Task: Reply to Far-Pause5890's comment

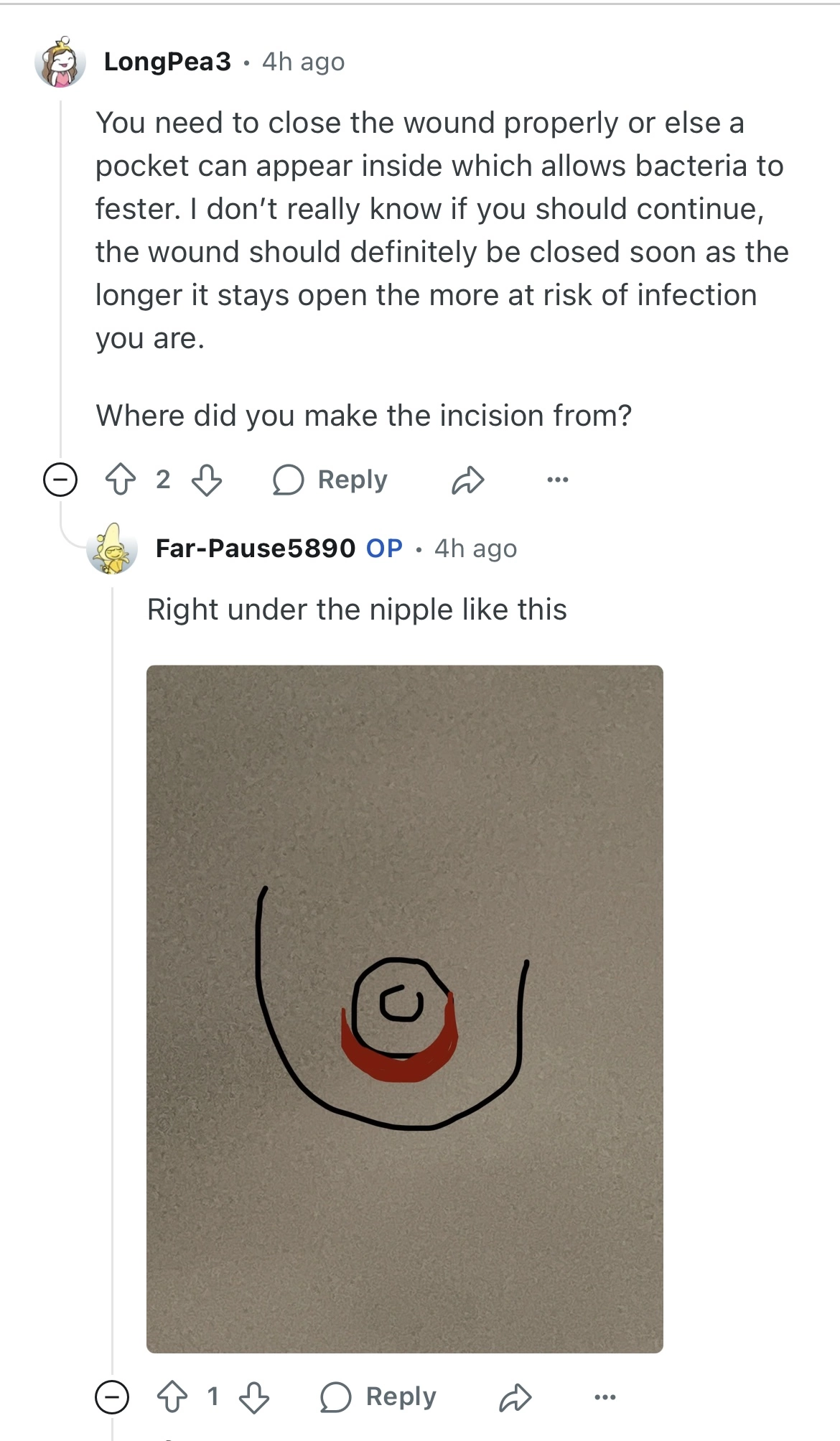Action: [x=378, y=1396]
